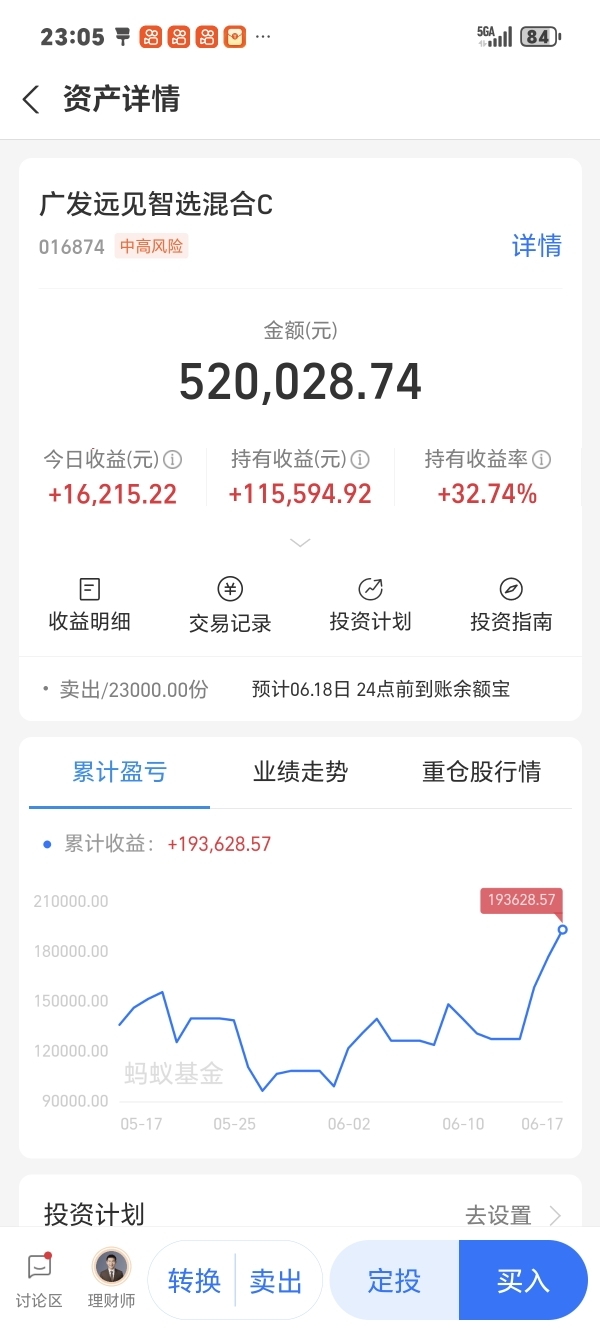Tap the info icon next to 持有收益率
This screenshot has height=1332, width=600.
(x=542, y=460)
